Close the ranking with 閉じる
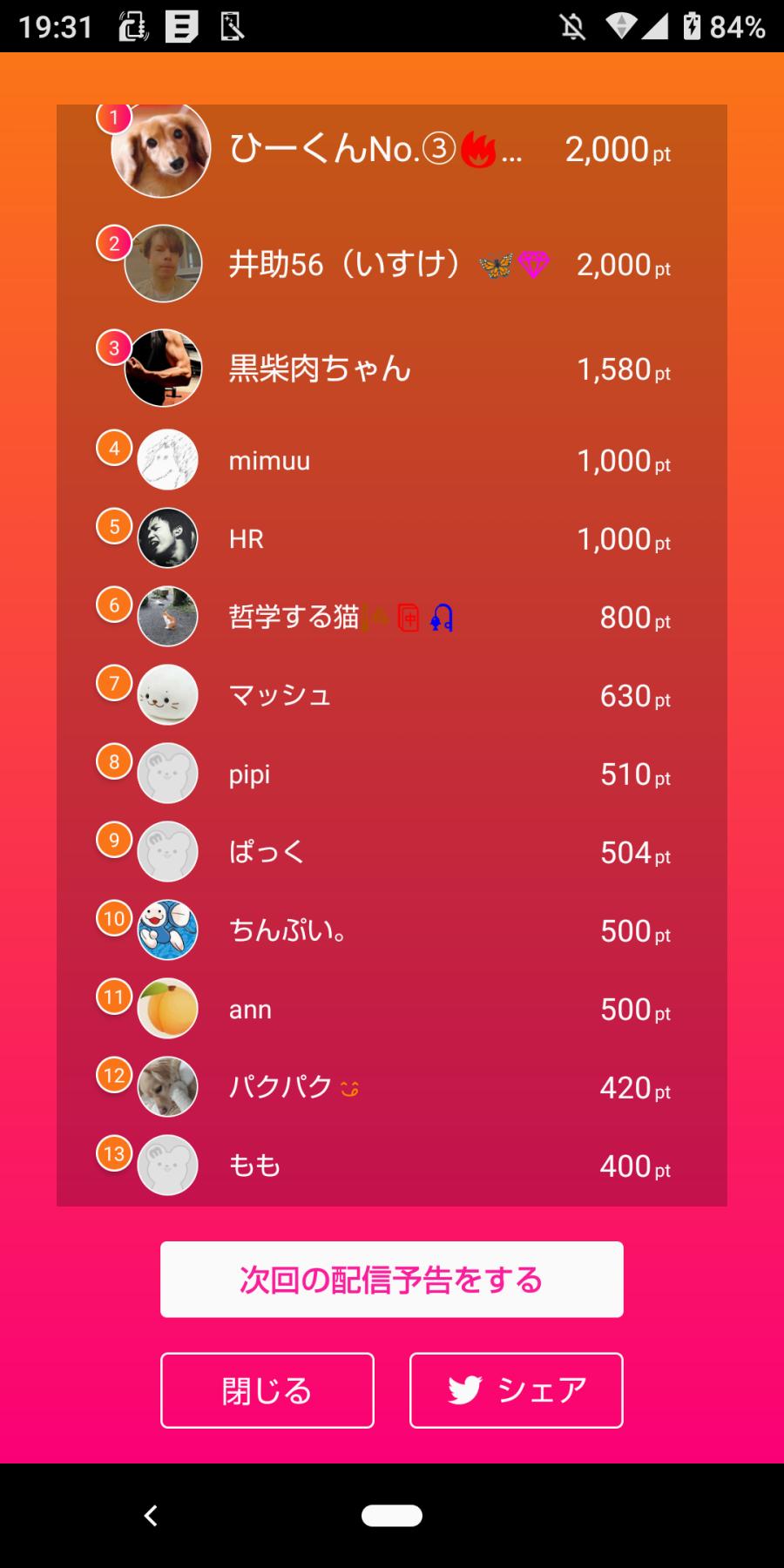The width and height of the screenshot is (784, 1568). (x=267, y=1390)
